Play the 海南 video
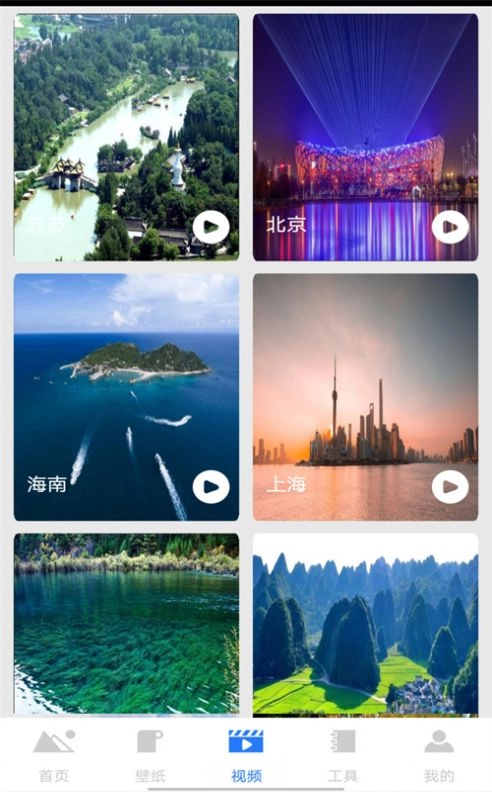Screen dimensions: 492x792 tap(211, 486)
